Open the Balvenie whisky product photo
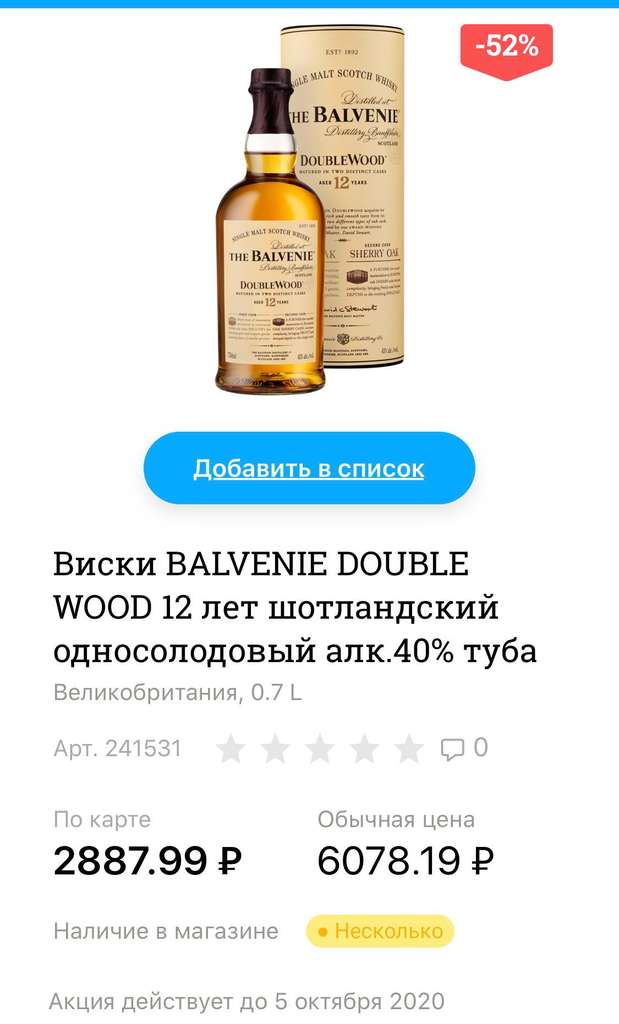The height and width of the screenshot is (1024, 619). tap(310, 210)
